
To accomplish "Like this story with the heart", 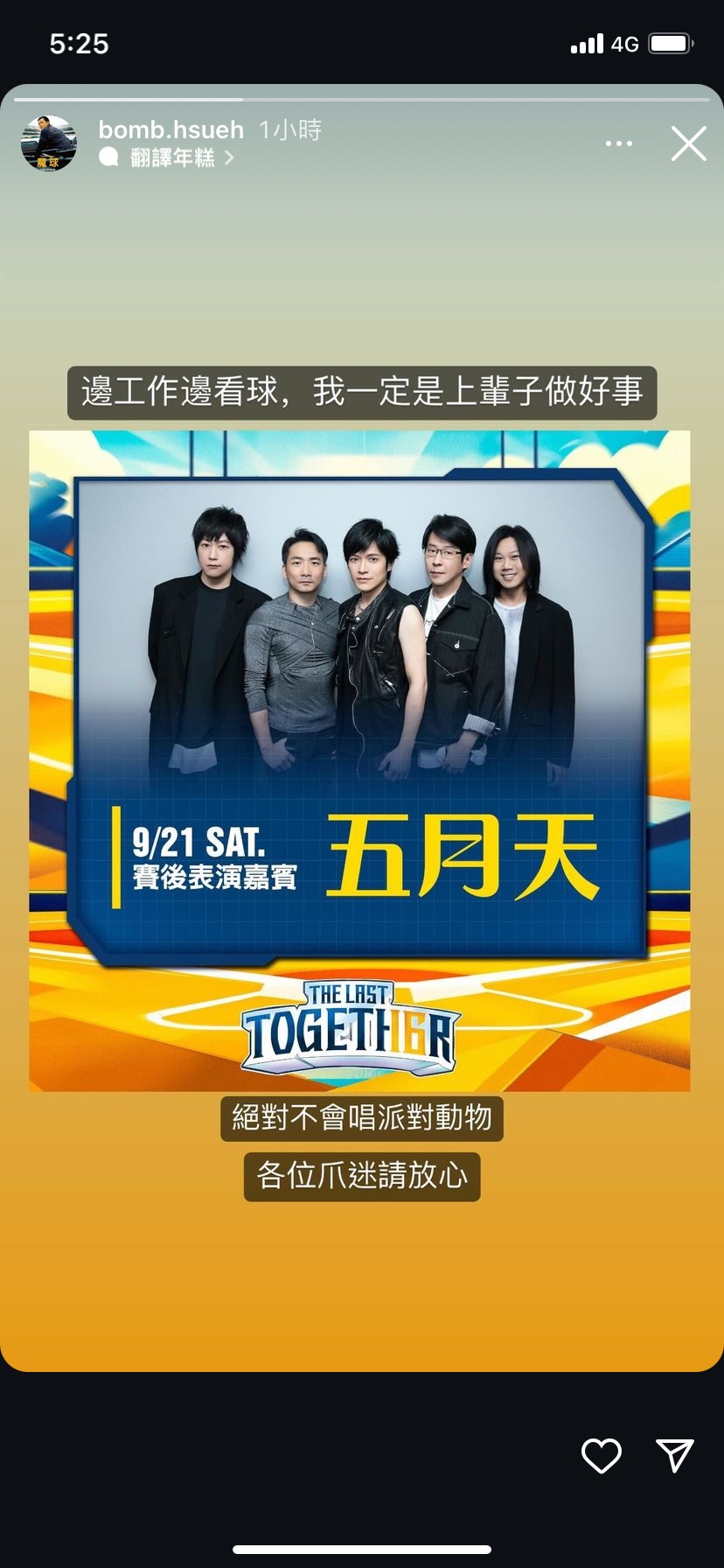I will 602,1456.
